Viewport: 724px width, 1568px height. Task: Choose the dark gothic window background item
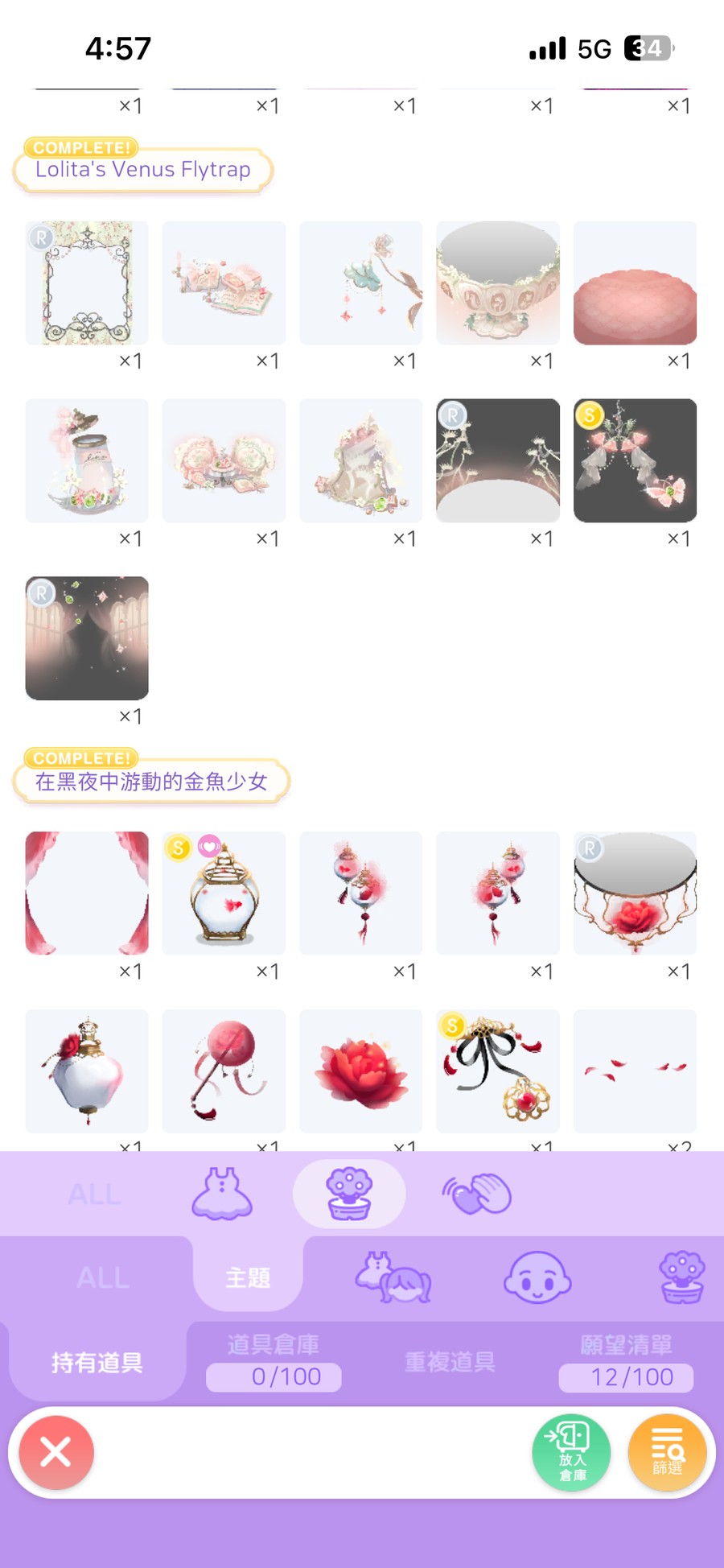click(x=87, y=638)
